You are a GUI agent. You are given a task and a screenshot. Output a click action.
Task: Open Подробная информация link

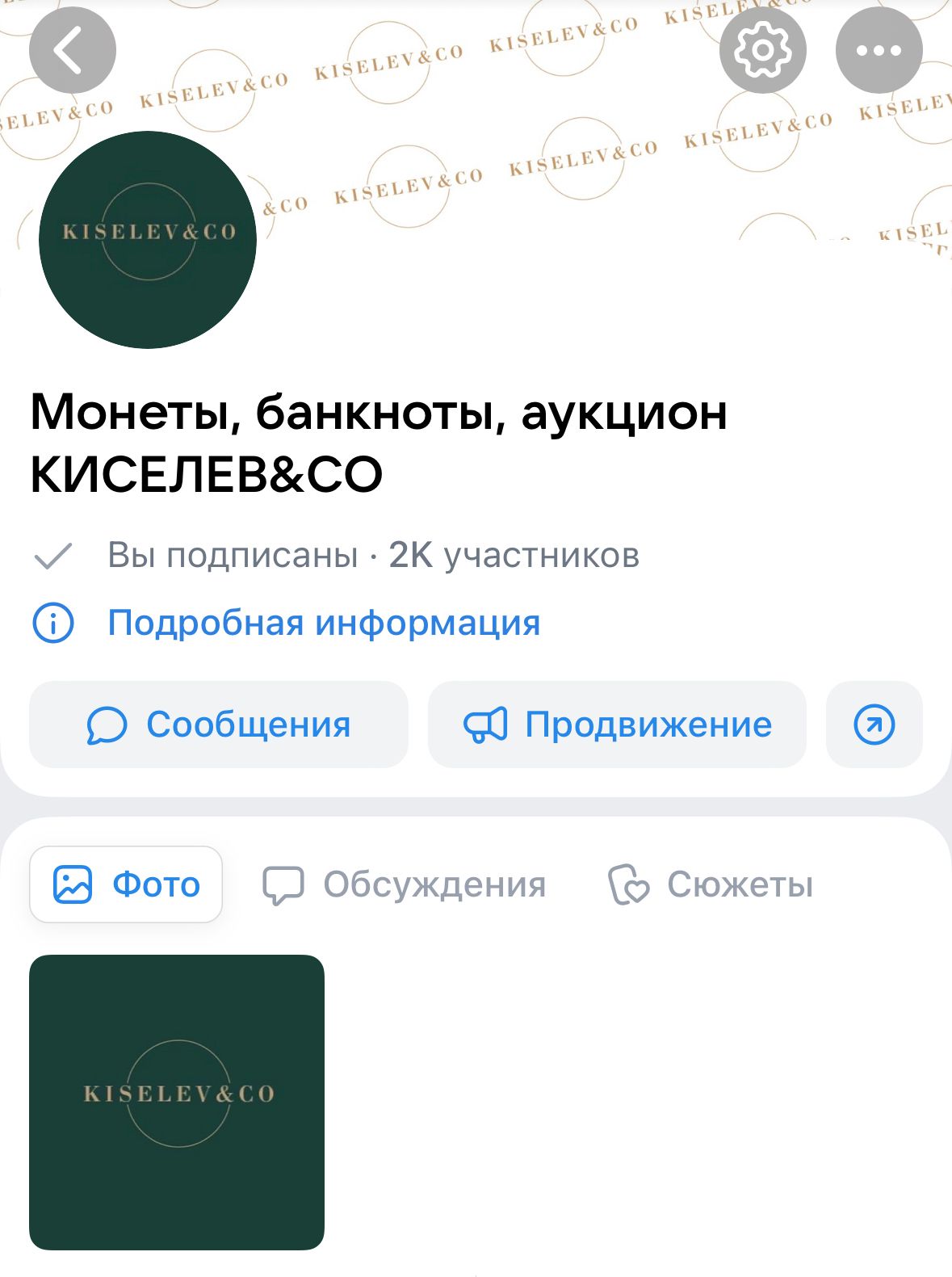pos(323,624)
